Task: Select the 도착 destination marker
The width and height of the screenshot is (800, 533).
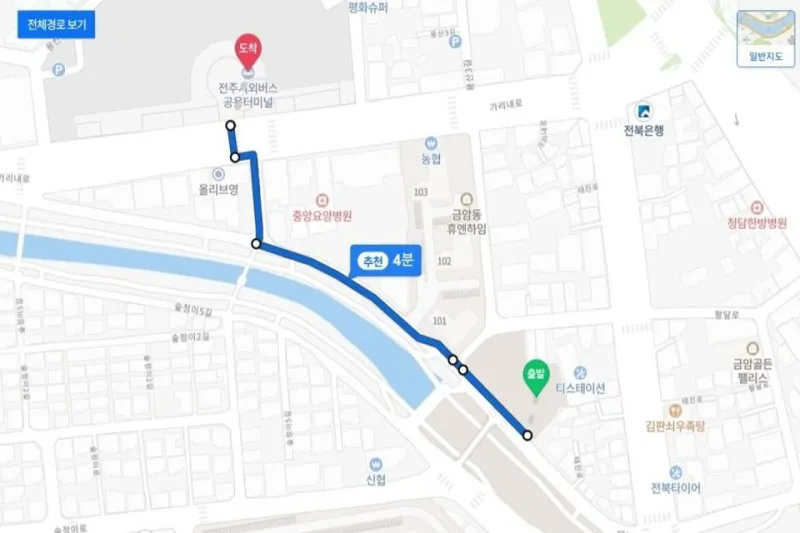Action: click(246, 49)
